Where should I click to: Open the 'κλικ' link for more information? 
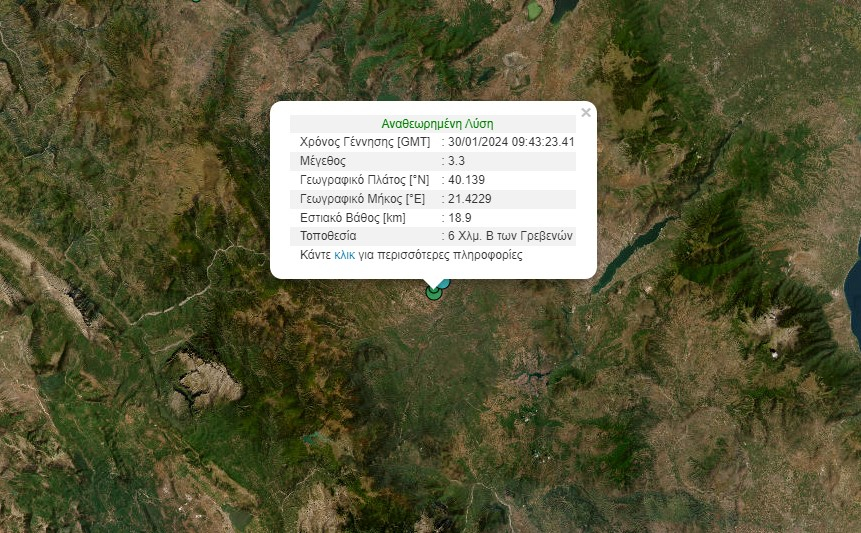pos(344,256)
